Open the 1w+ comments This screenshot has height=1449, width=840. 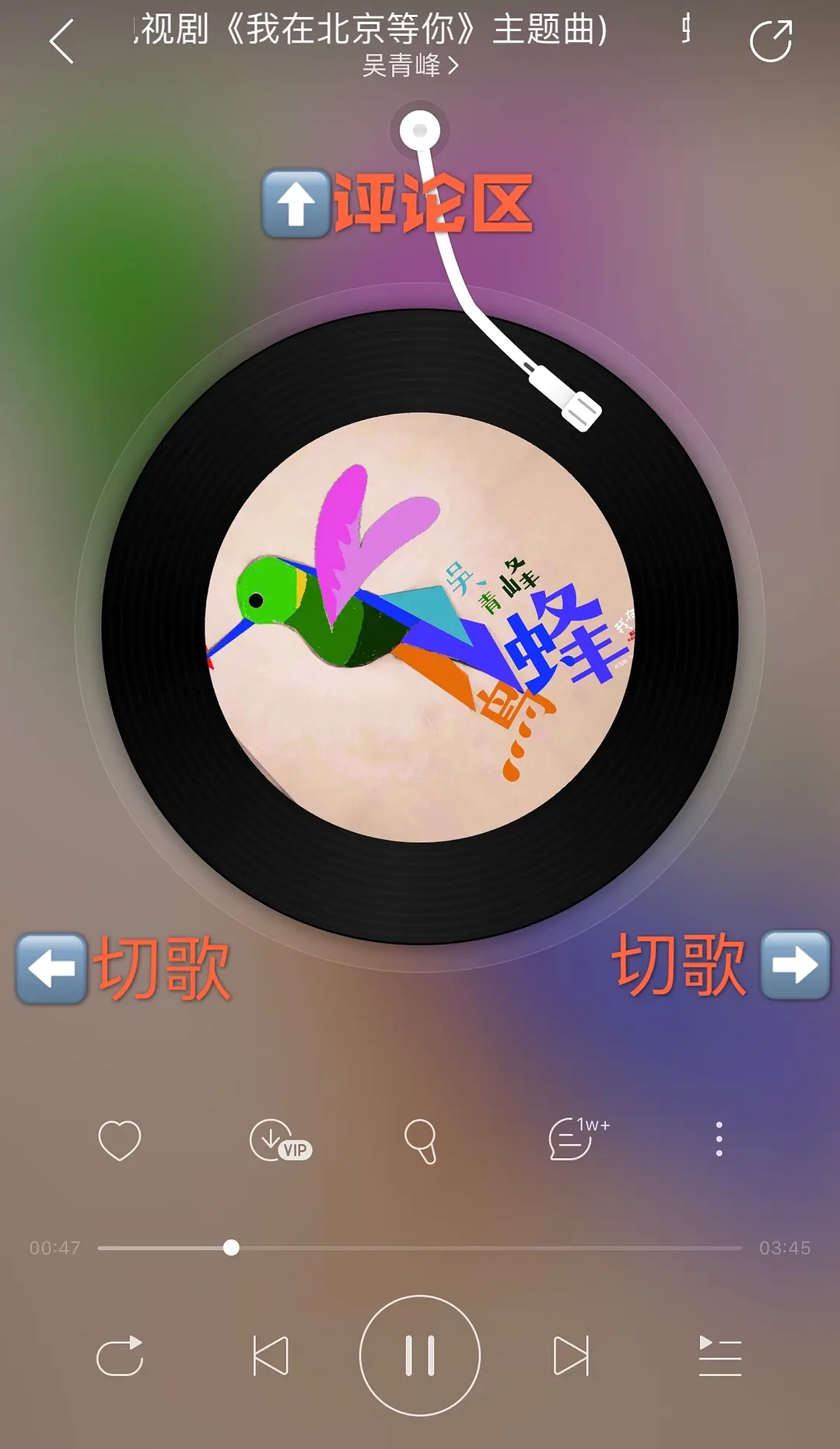click(579, 1139)
